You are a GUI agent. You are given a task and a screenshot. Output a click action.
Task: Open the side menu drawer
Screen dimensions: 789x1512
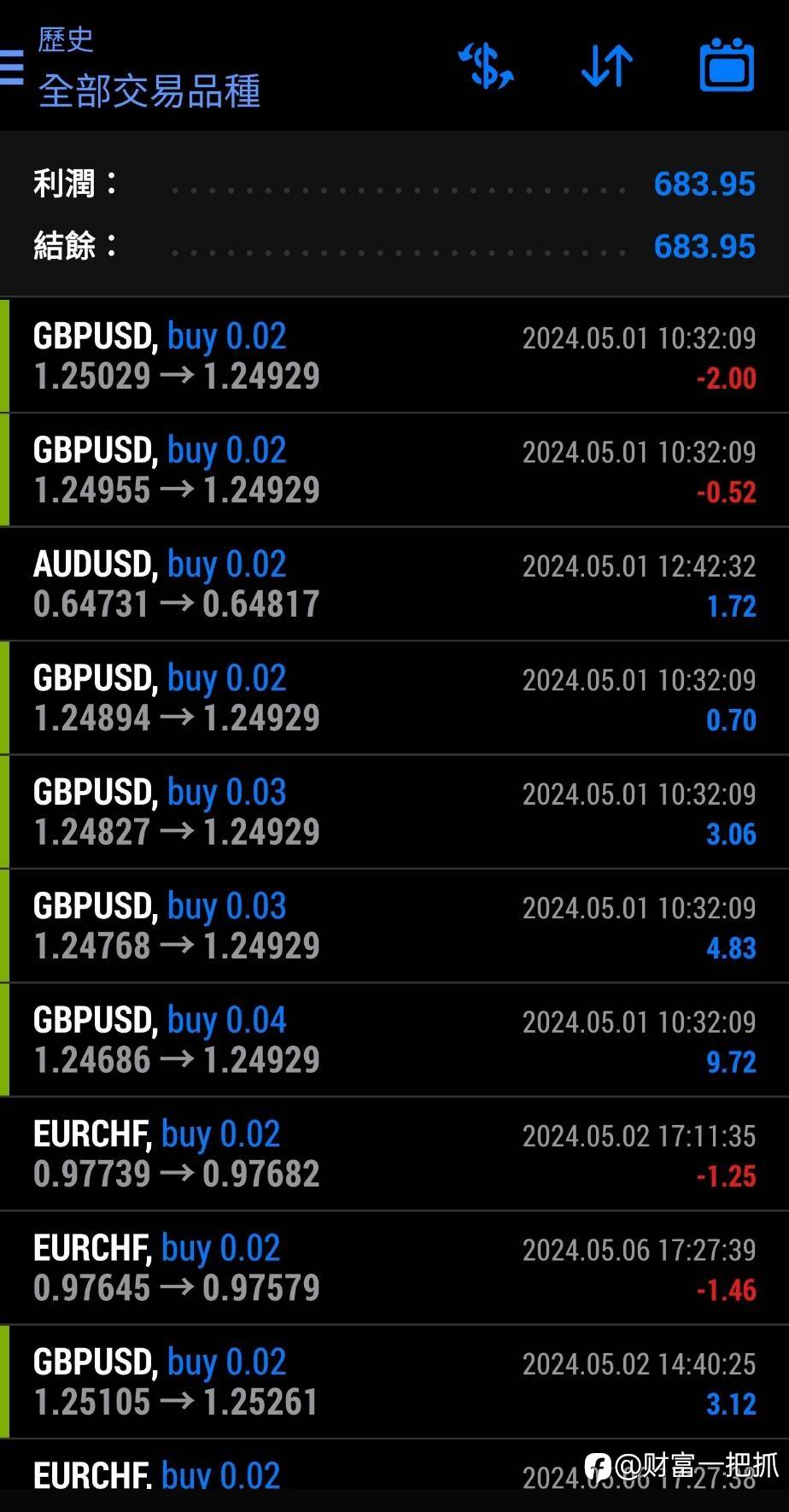pyautogui.click(x=12, y=67)
